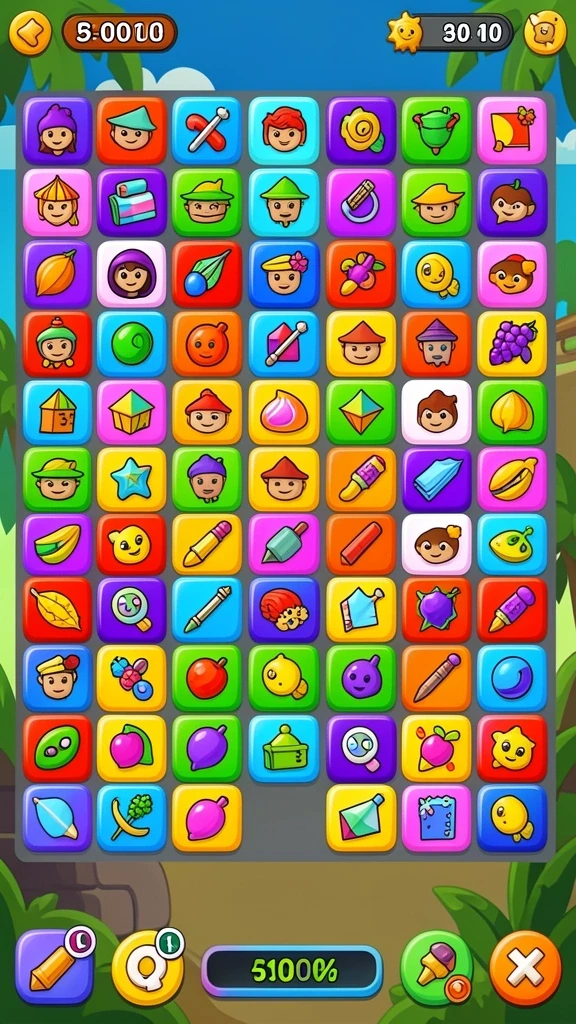Viewport: 576px width, 1024px height.
Task: Select the purple grapes tile
Action: point(512,344)
